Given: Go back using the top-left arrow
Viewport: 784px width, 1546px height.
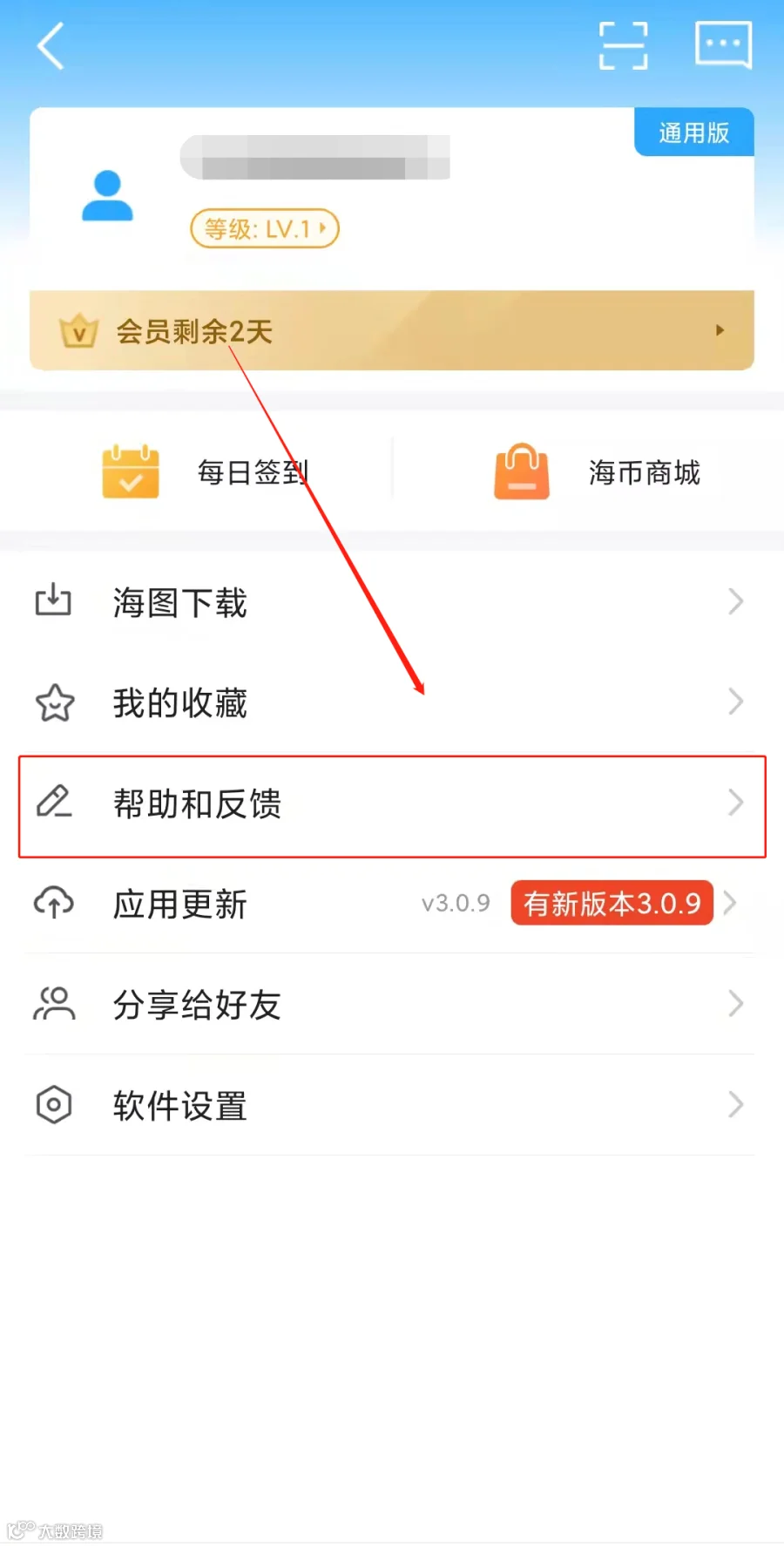Looking at the screenshot, I should click(51, 45).
